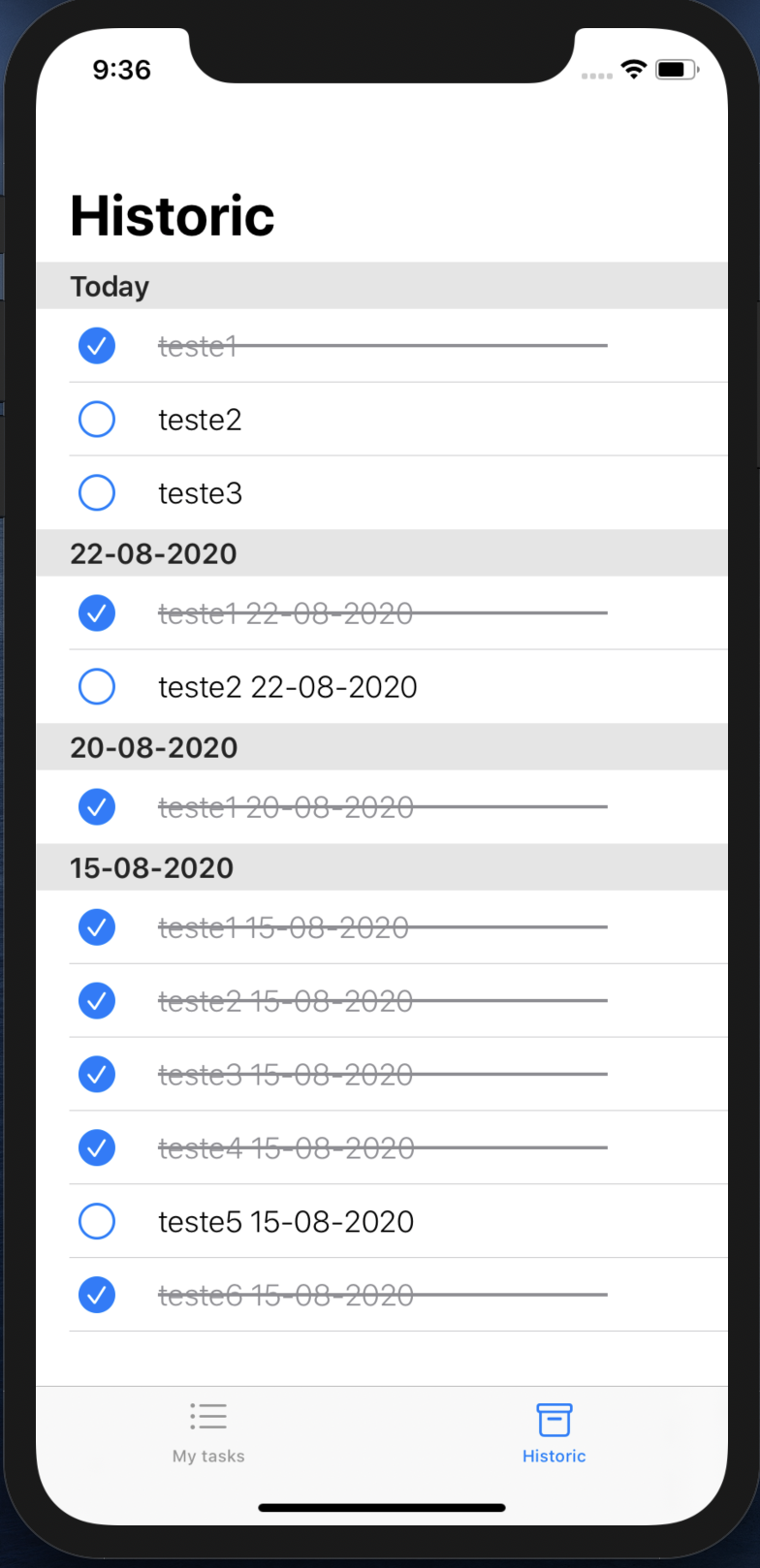Uncheck teste1 20-08-2020 task
This screenshot has width=760, height=1568.
point(97,807)
